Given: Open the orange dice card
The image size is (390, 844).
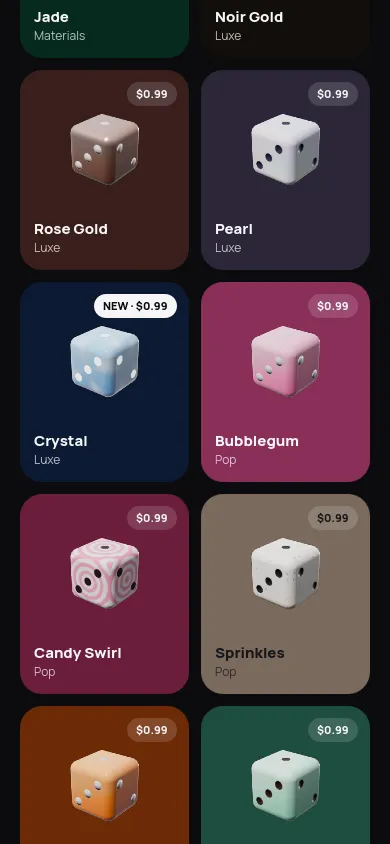Looking at the screenshot, I should pyautogui.click(x=104, y=775).
